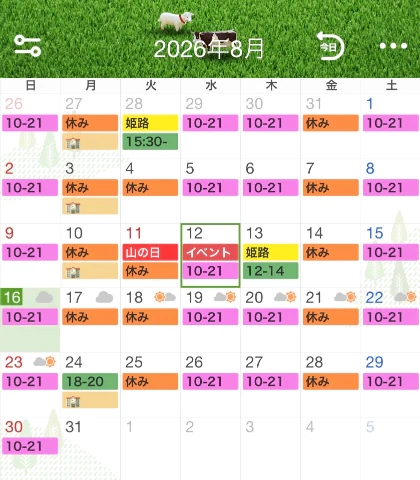The height and width of the screenshot is (480, 420).
Task: Select August 13 with 姫路 12-14
Action: (270, 255)
